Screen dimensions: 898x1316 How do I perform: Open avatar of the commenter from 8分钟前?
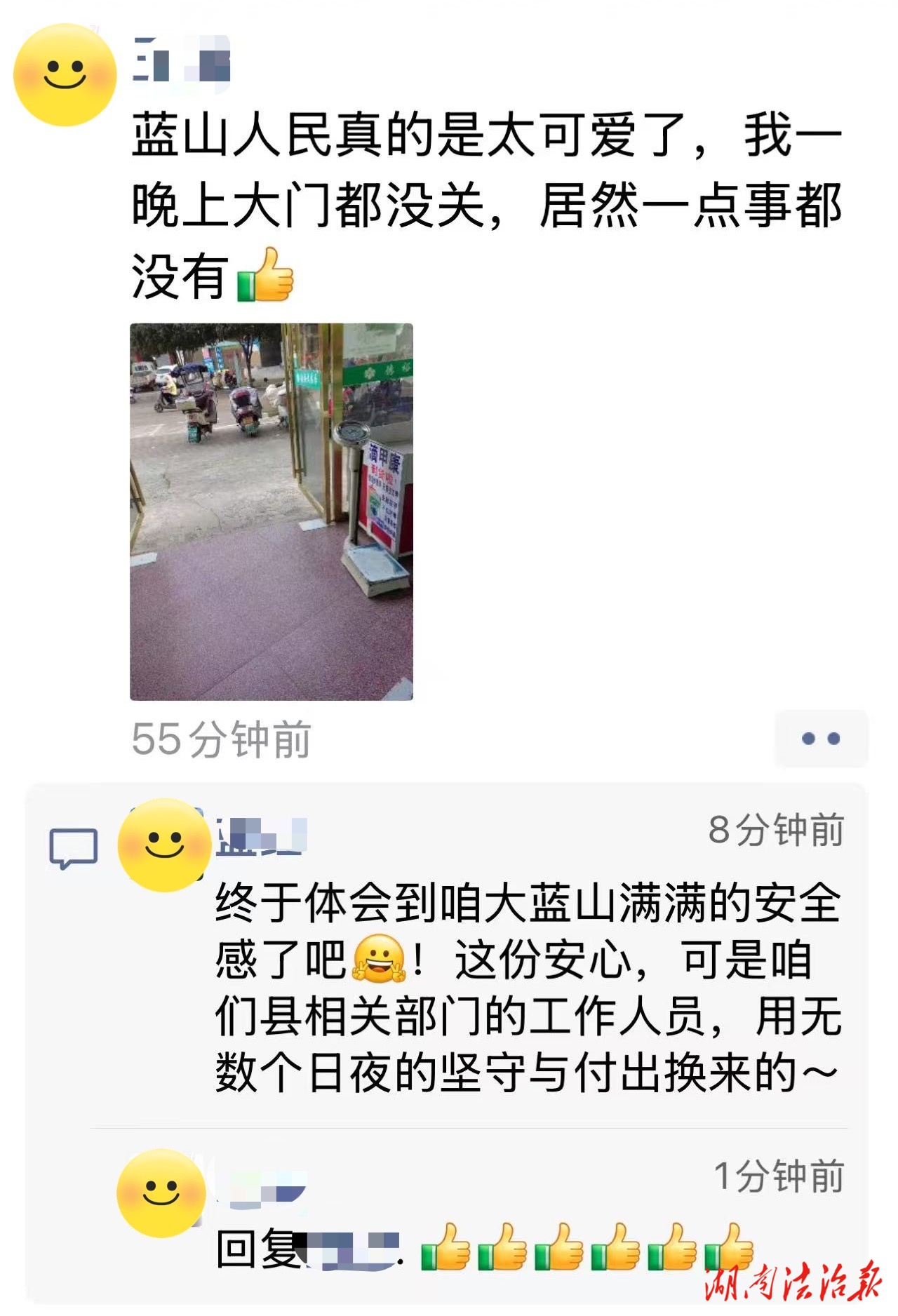[164, 845]
